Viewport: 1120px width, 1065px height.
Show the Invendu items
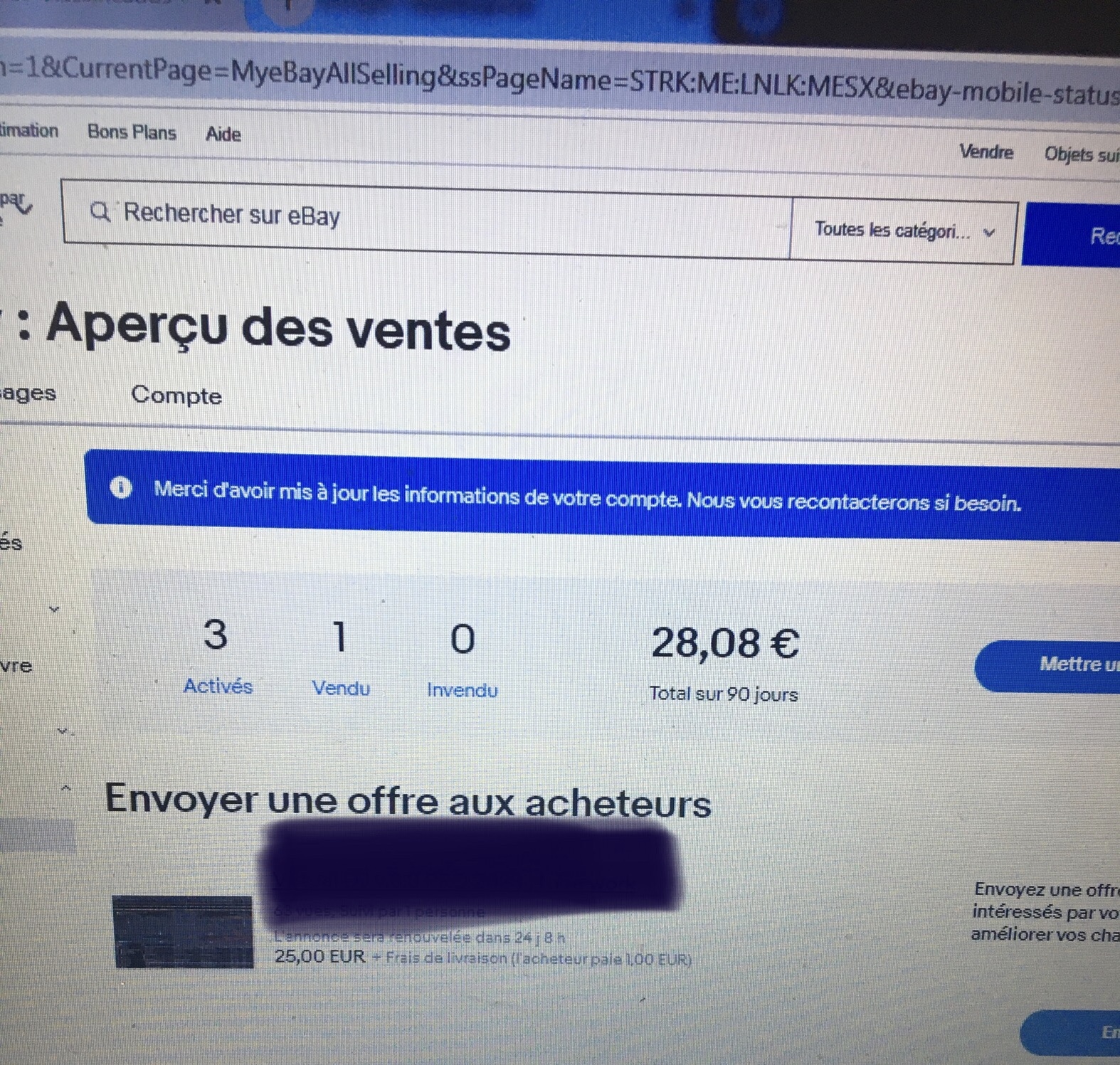[x=462, y=689]
